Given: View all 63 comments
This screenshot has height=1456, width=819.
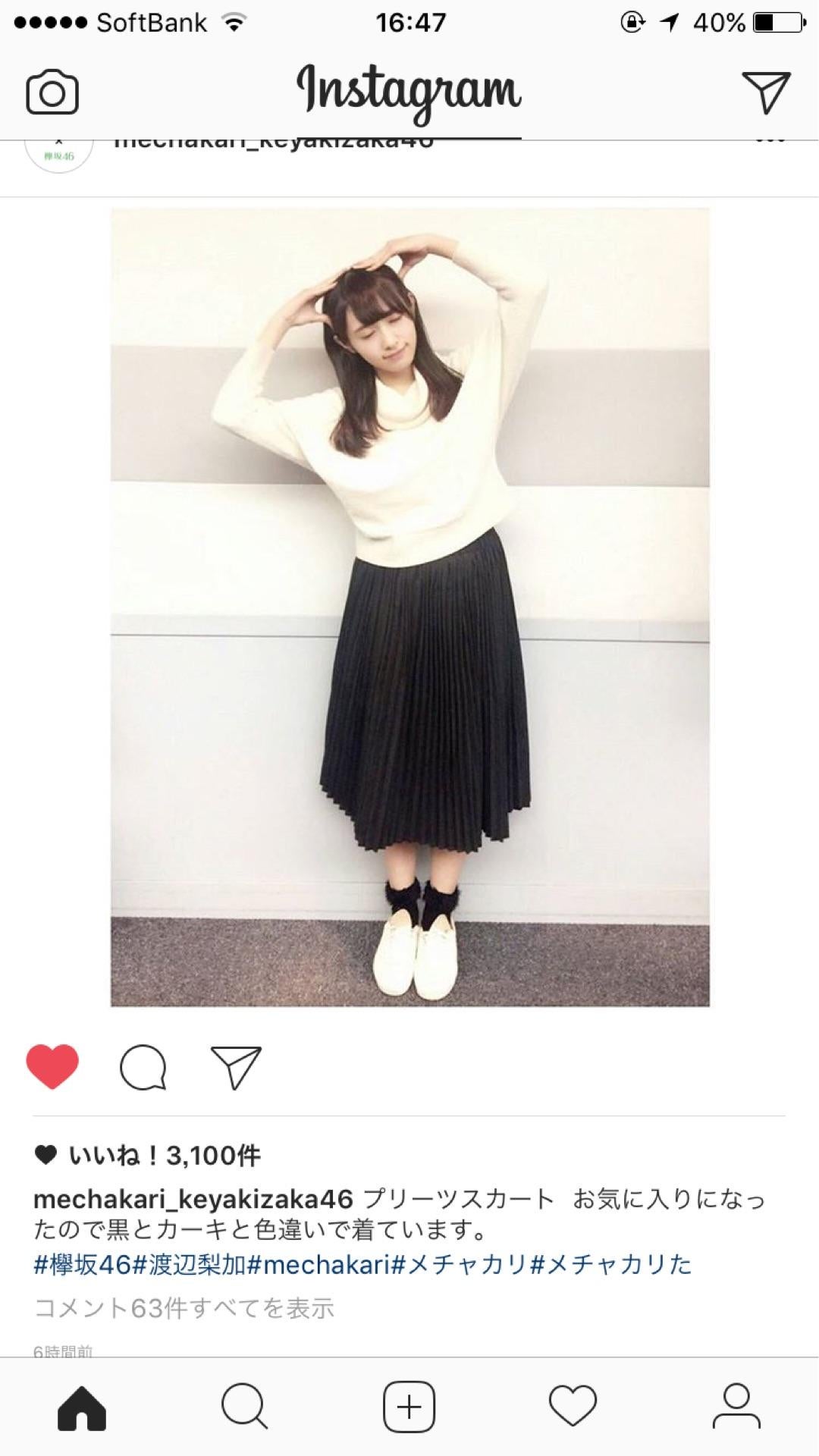Looking at the screenshot, I should (184, 1308).
